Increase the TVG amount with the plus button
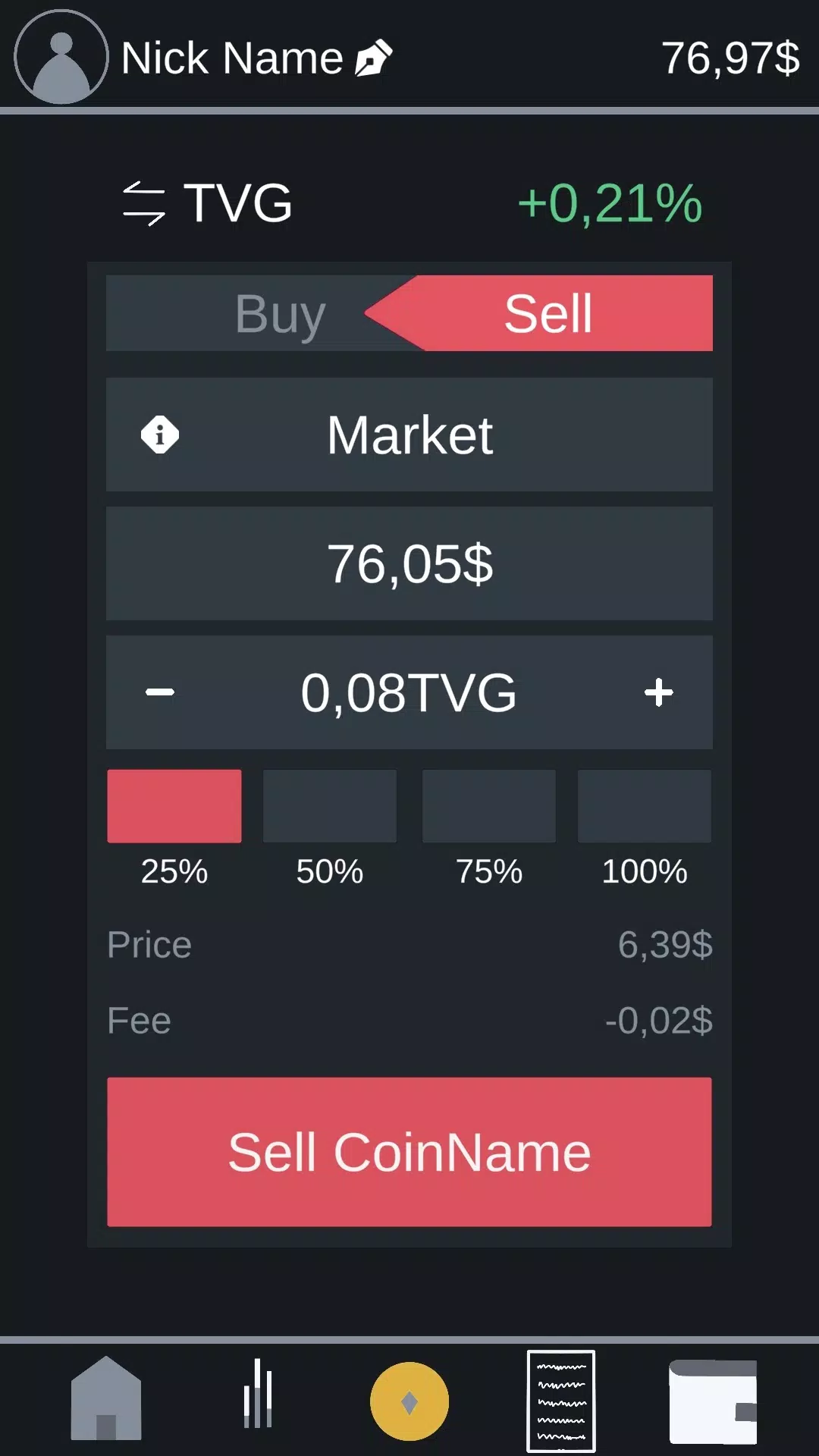Screen dimensions: 819x1456 click(658, 692)
